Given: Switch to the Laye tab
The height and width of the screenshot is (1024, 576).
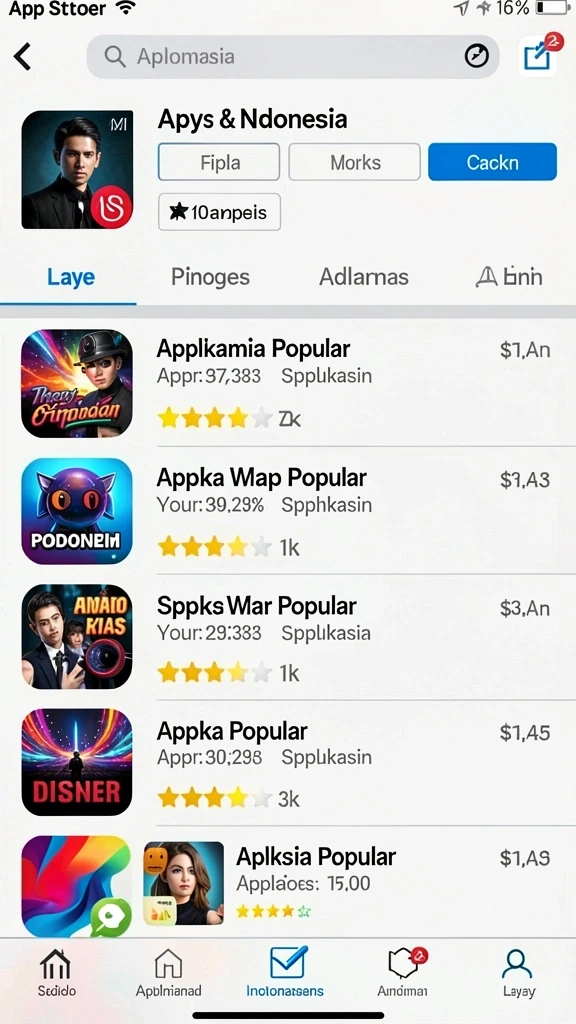Looking at the screenshot, I should pos(71,277).
